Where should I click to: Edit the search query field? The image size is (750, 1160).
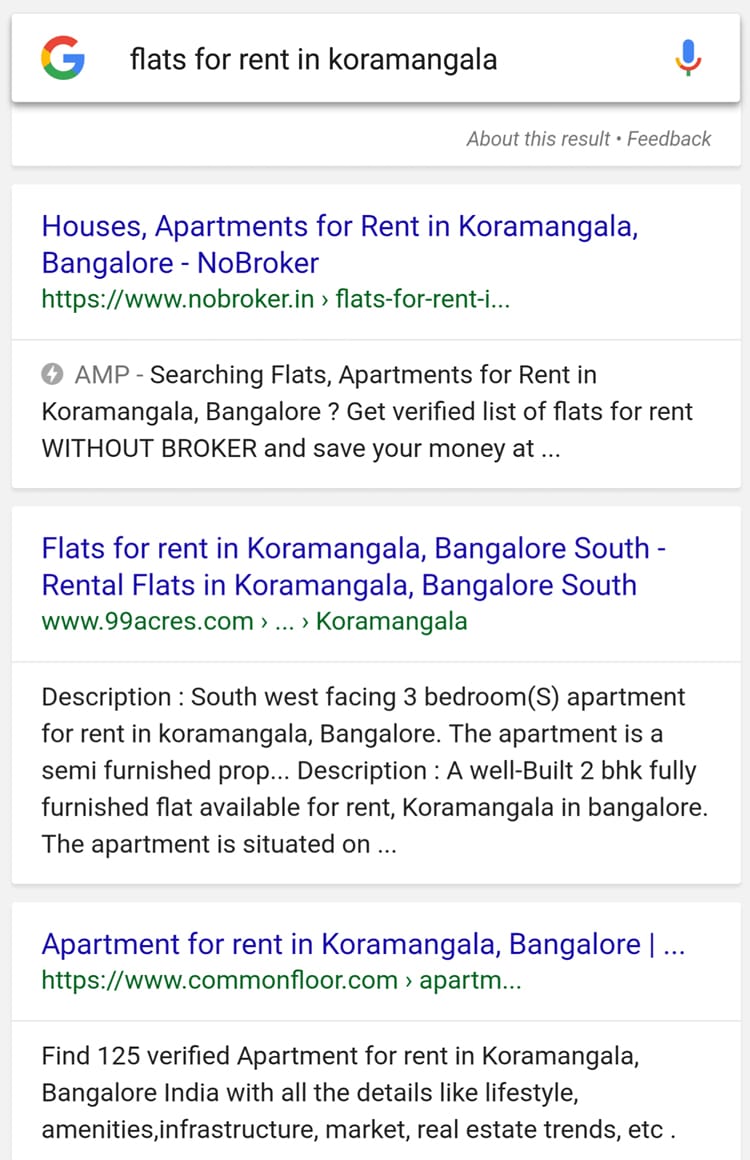[380, 59]
